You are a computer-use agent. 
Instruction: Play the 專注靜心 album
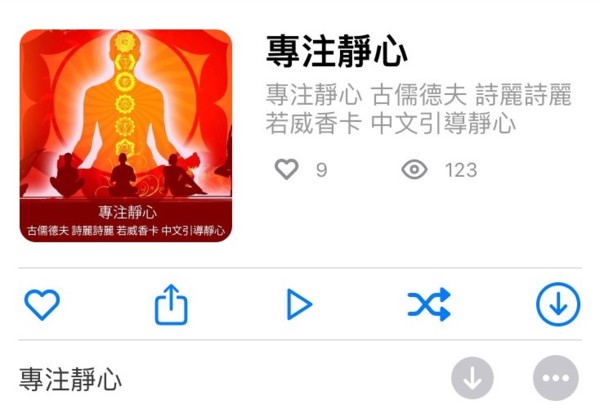click(299, 304)
